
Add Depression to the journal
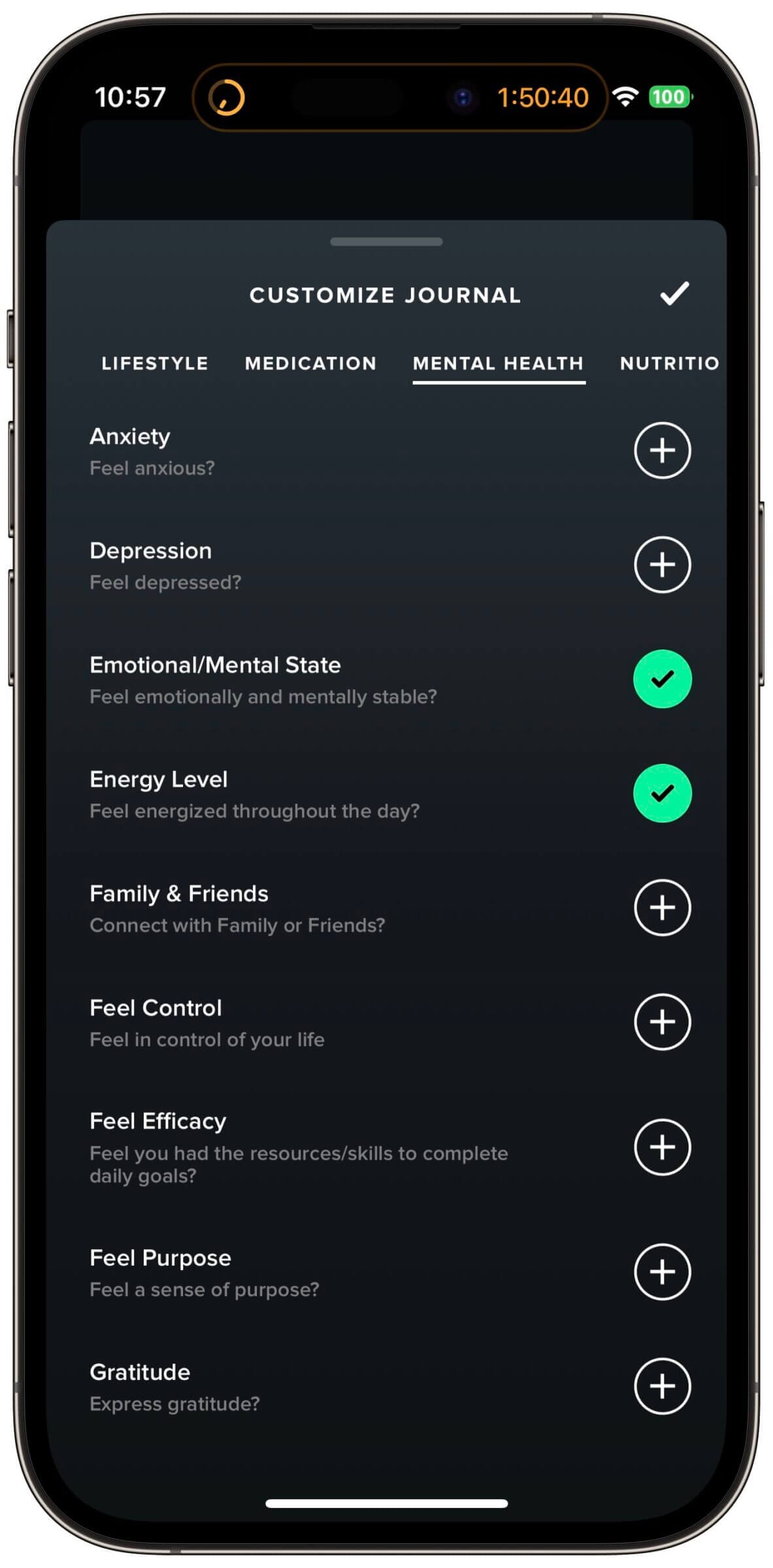662,565
